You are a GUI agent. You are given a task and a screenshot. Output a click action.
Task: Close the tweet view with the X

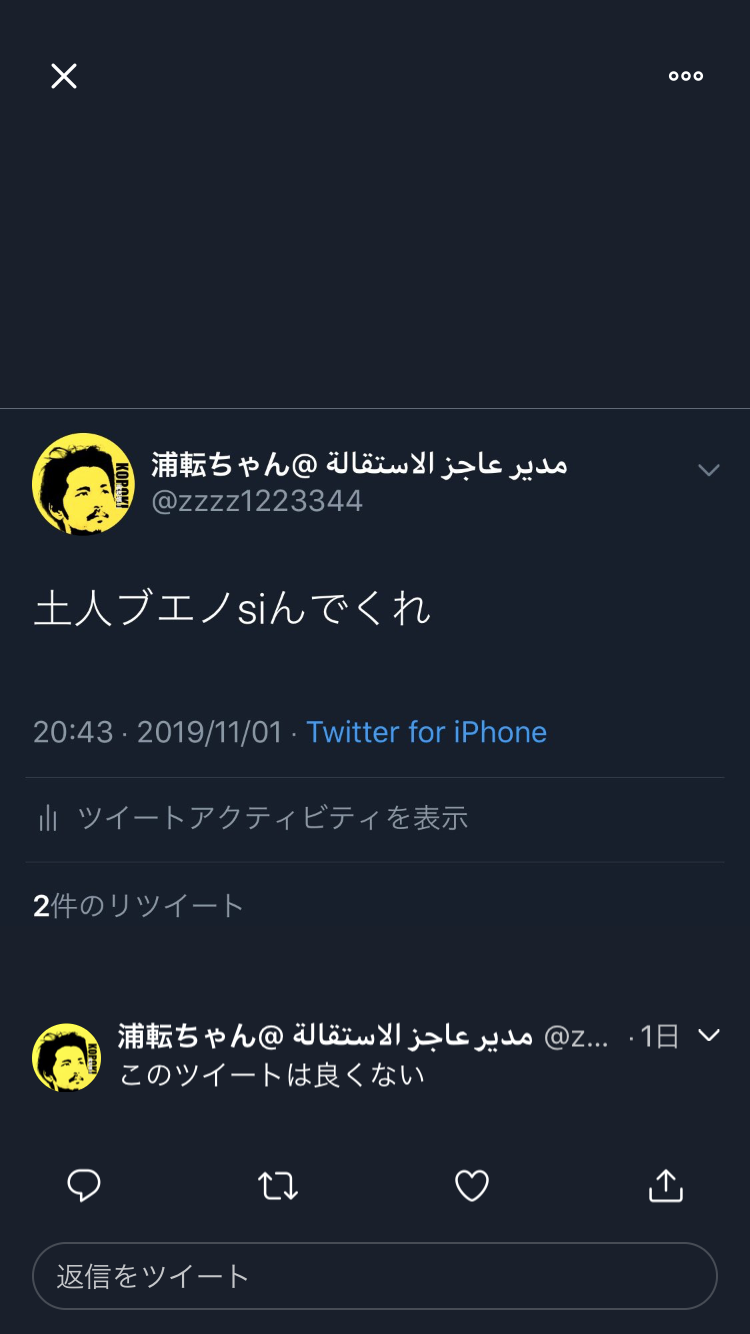coord(64,76)
